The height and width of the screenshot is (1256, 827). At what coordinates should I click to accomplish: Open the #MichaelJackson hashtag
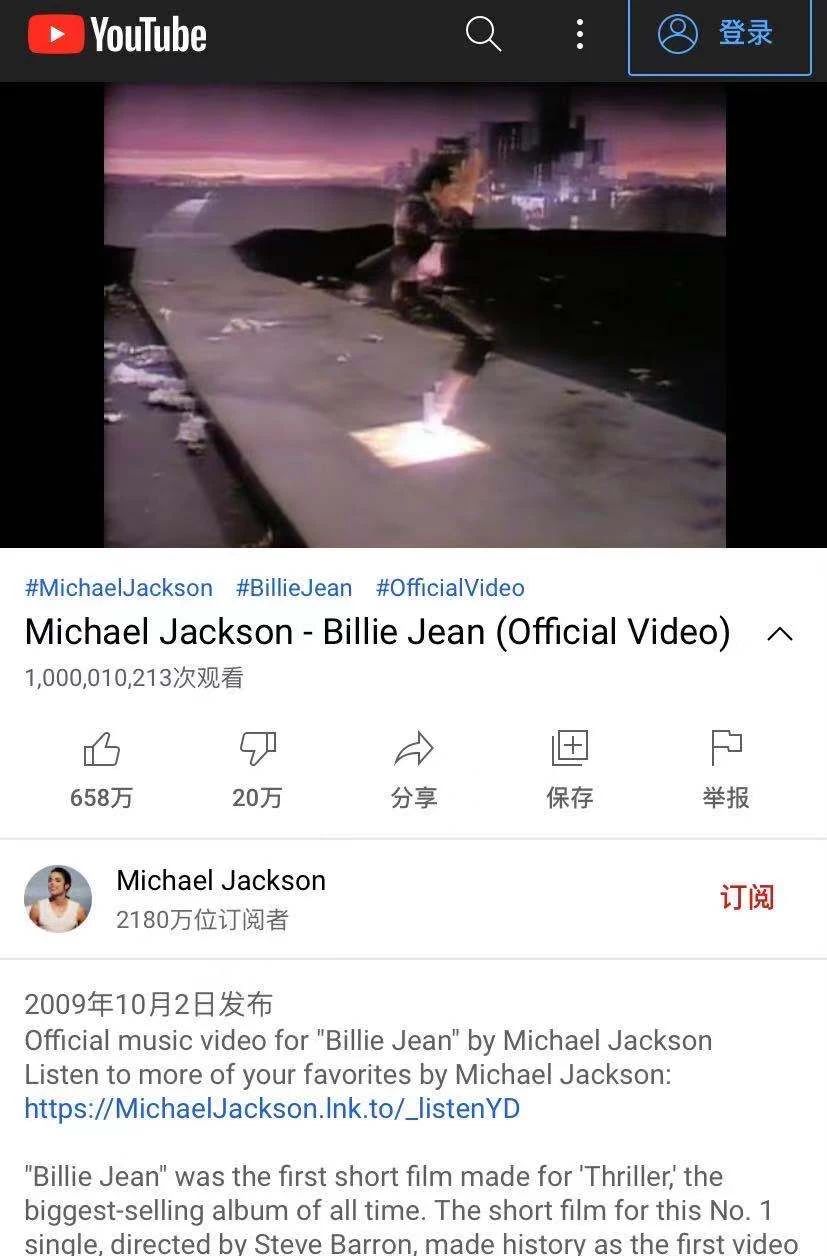click(x=118, y=588)
